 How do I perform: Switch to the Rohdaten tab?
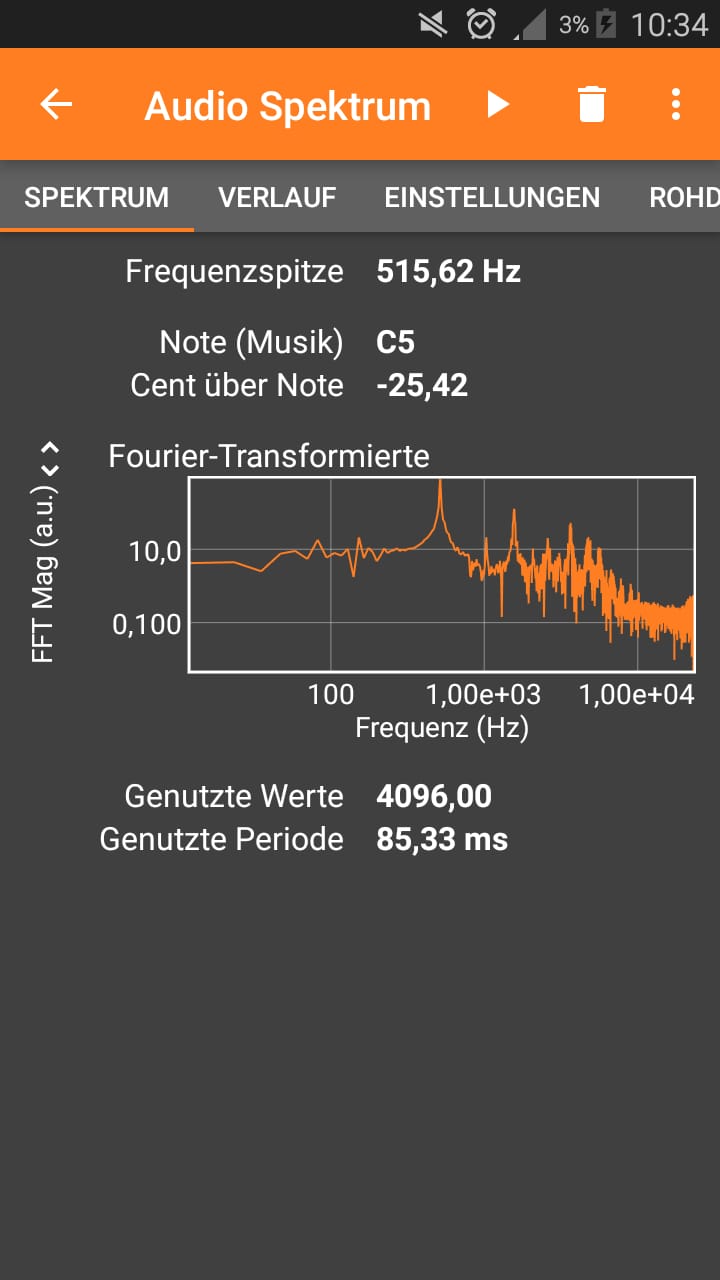coord(684,197)
